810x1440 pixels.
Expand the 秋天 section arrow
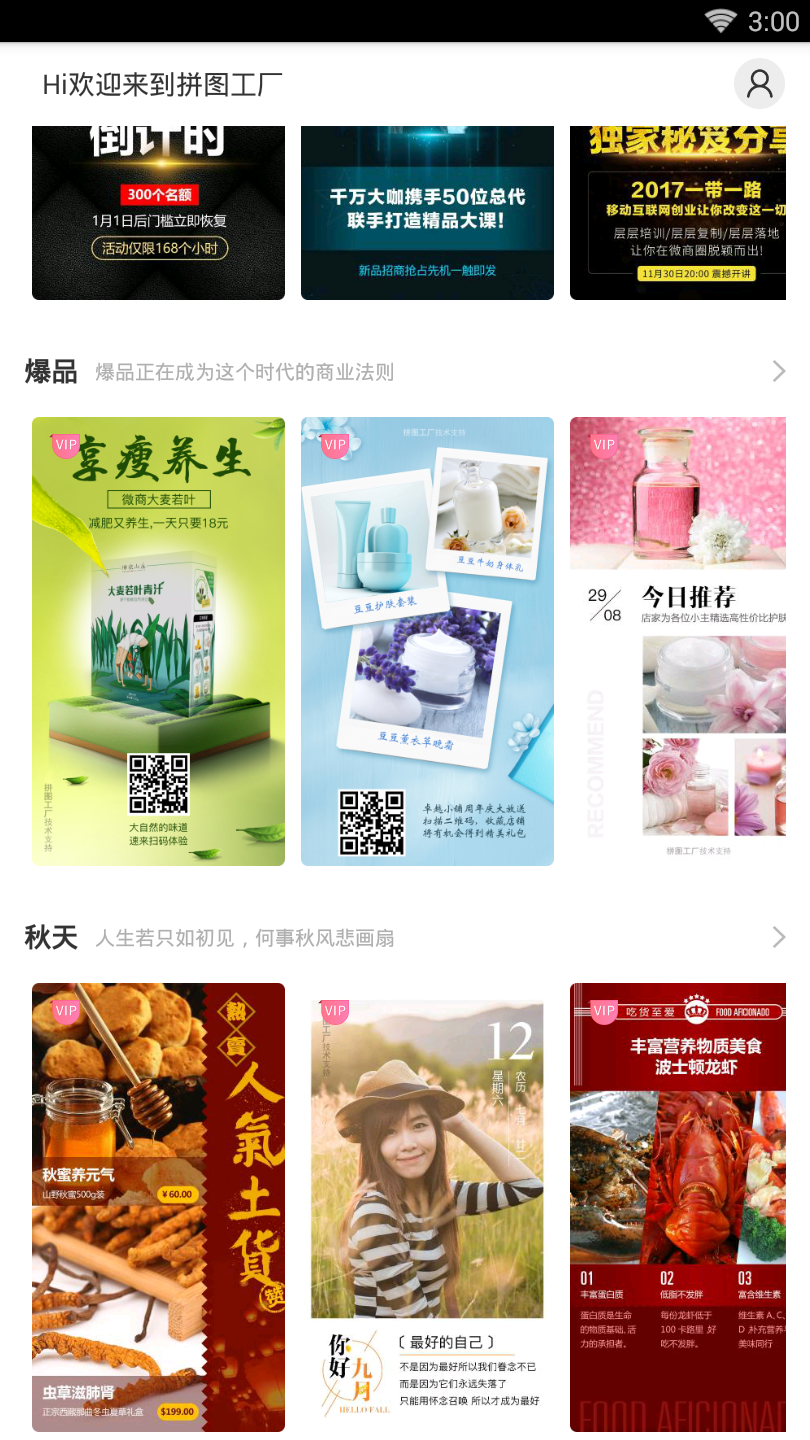779,938
